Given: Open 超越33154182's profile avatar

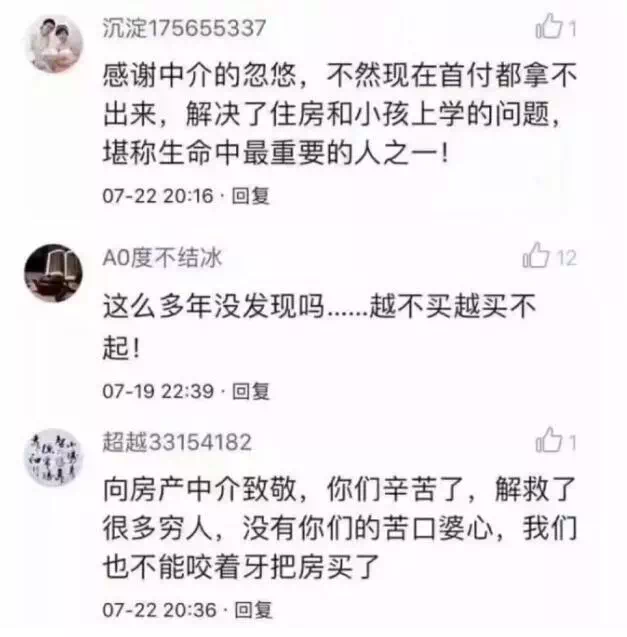Looking at the screenshot, I should (x=53, y=457).
